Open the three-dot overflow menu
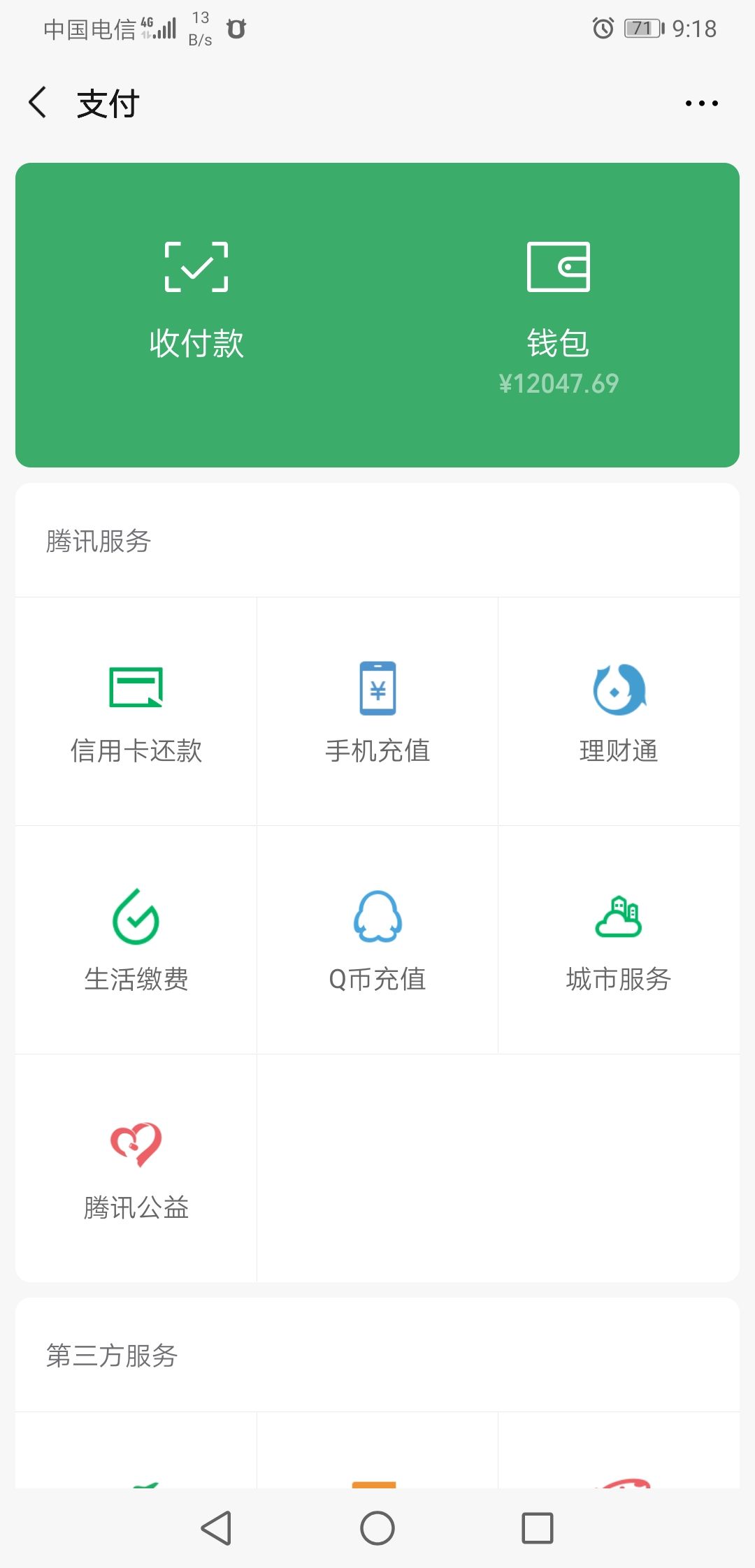The image size is (755, 1568). click(x=701, y=103)
